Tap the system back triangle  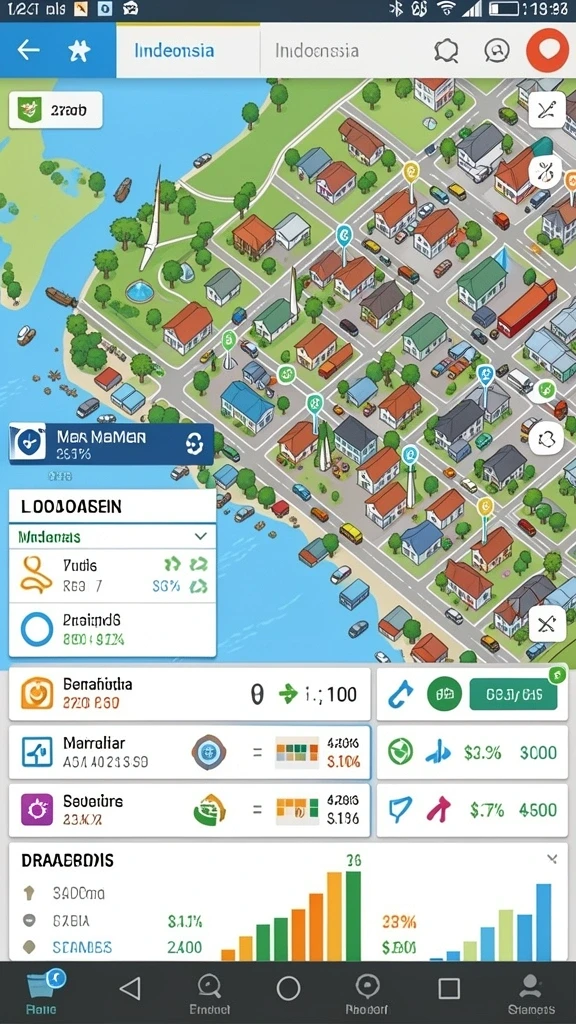pos(131,988)
